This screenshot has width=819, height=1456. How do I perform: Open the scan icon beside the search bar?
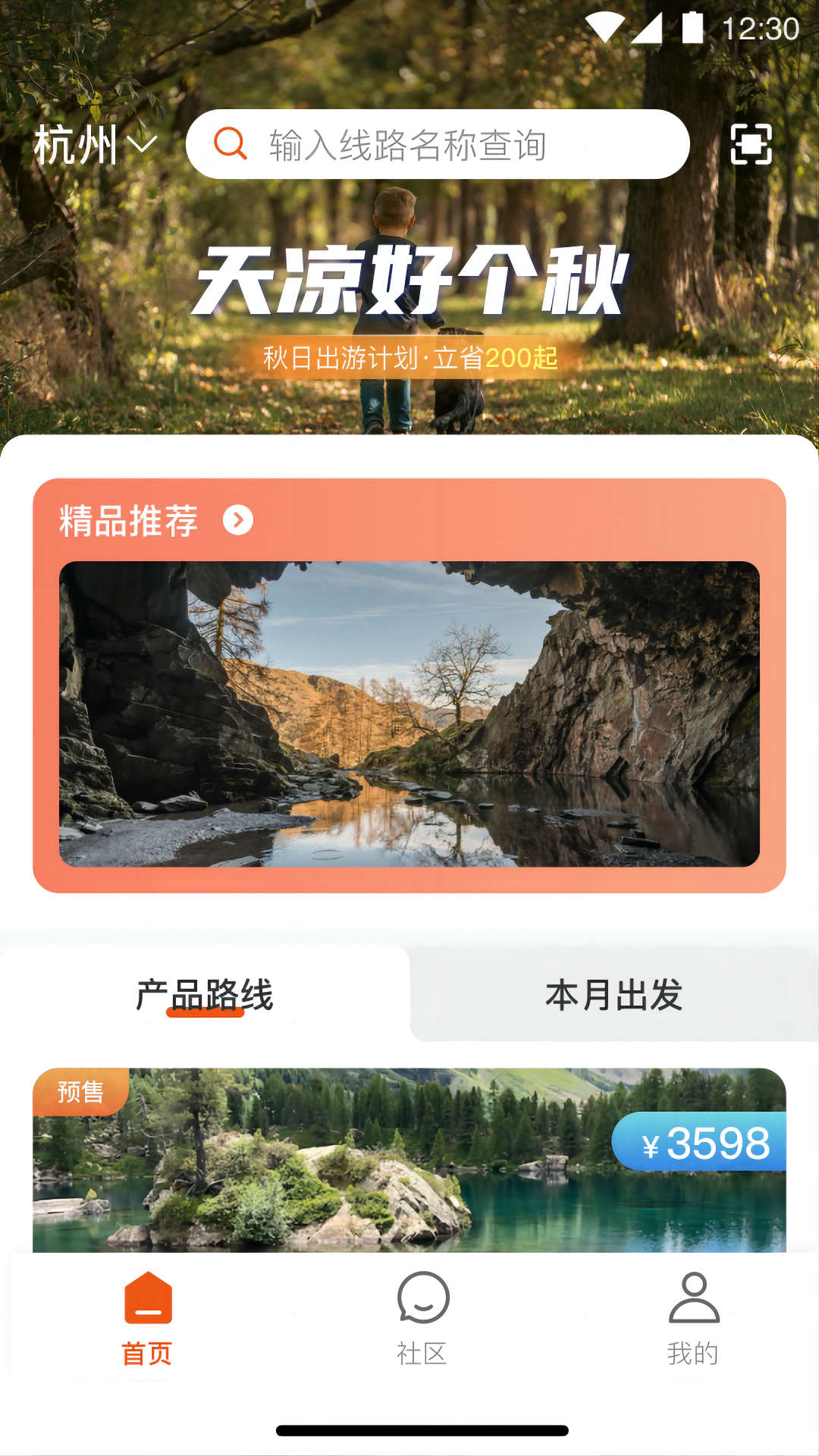(x=751, y=144)
